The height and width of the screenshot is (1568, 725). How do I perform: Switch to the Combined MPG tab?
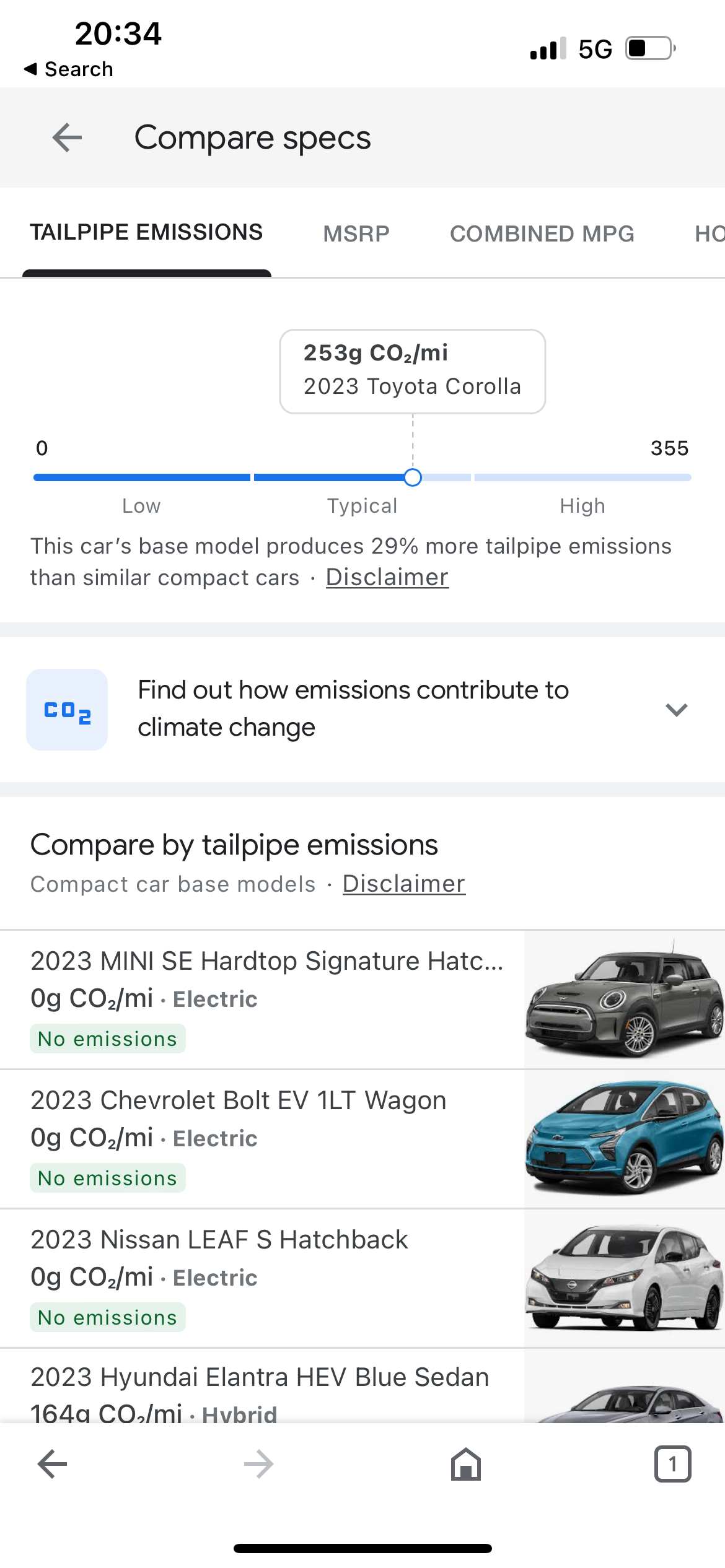[x=542, y=233]
